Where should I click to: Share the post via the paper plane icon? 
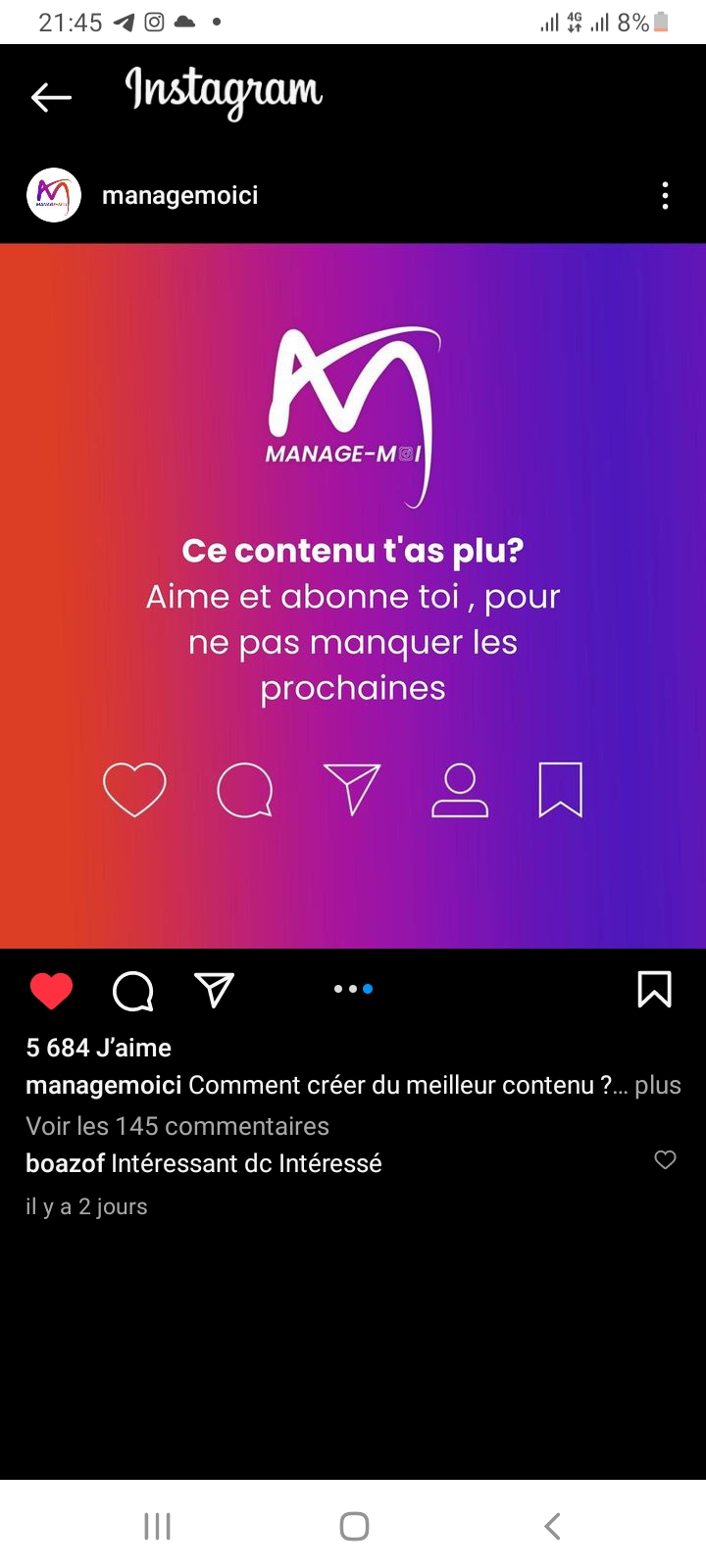pos(214,990)
